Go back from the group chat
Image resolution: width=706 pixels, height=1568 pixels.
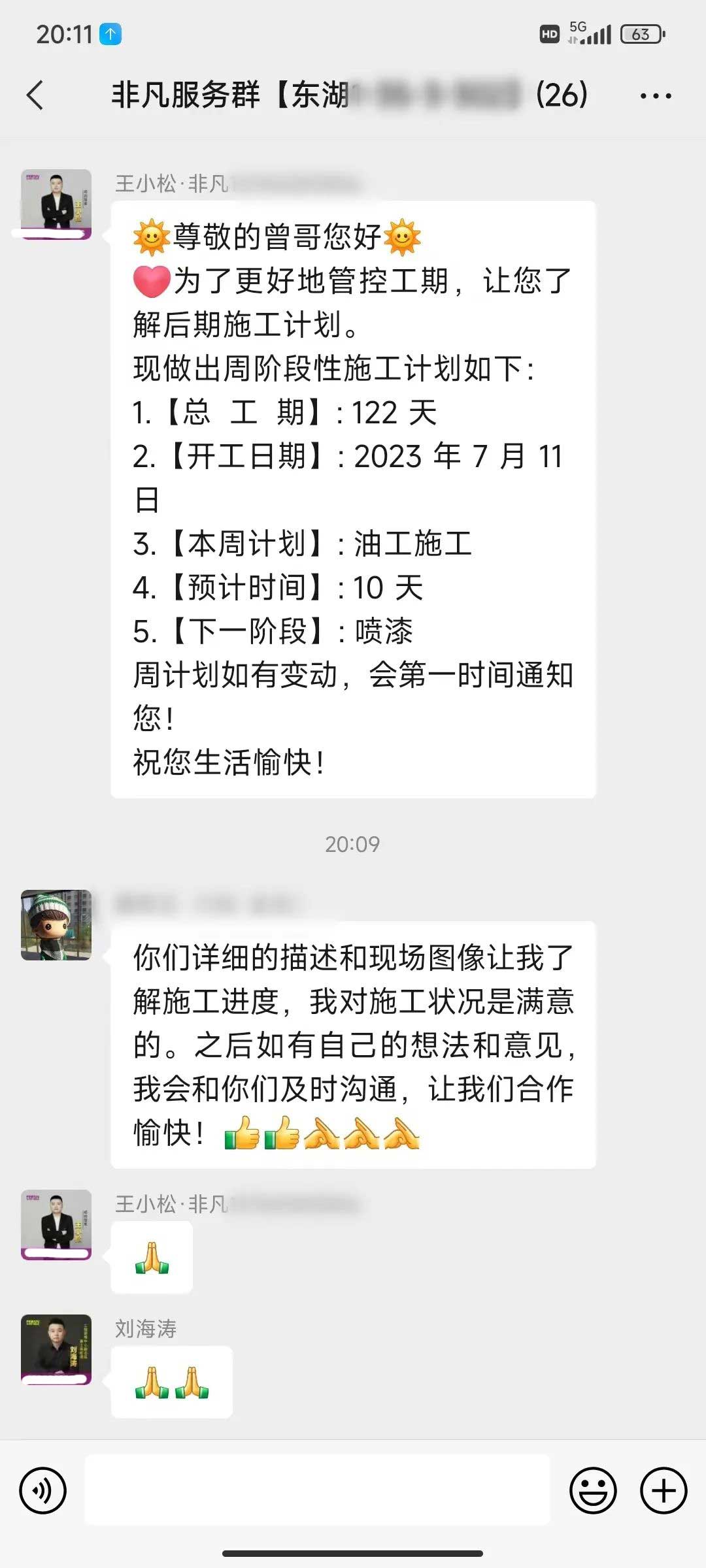[35, 95]
